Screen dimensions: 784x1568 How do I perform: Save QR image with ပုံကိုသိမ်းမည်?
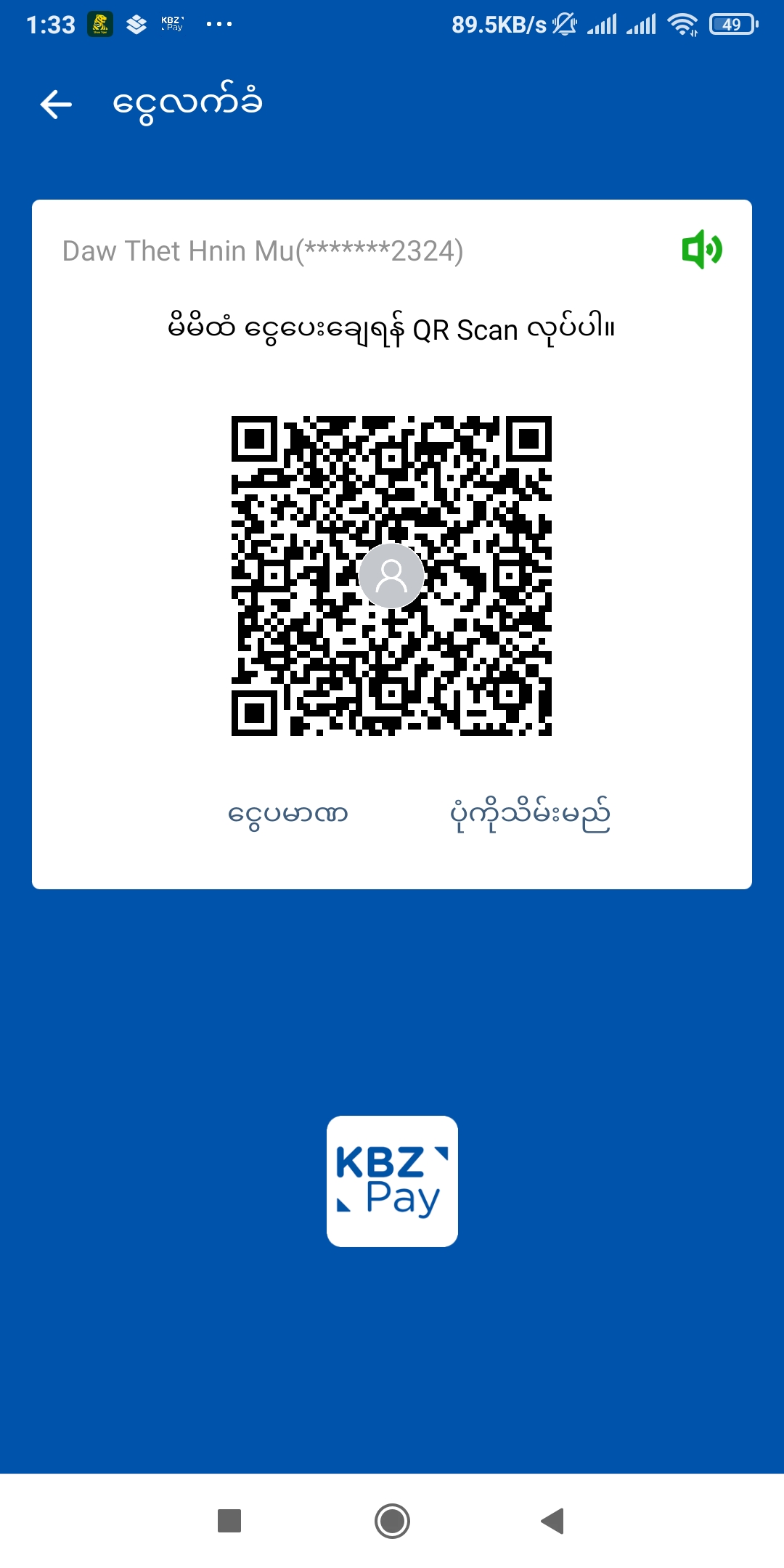(530, 814)
